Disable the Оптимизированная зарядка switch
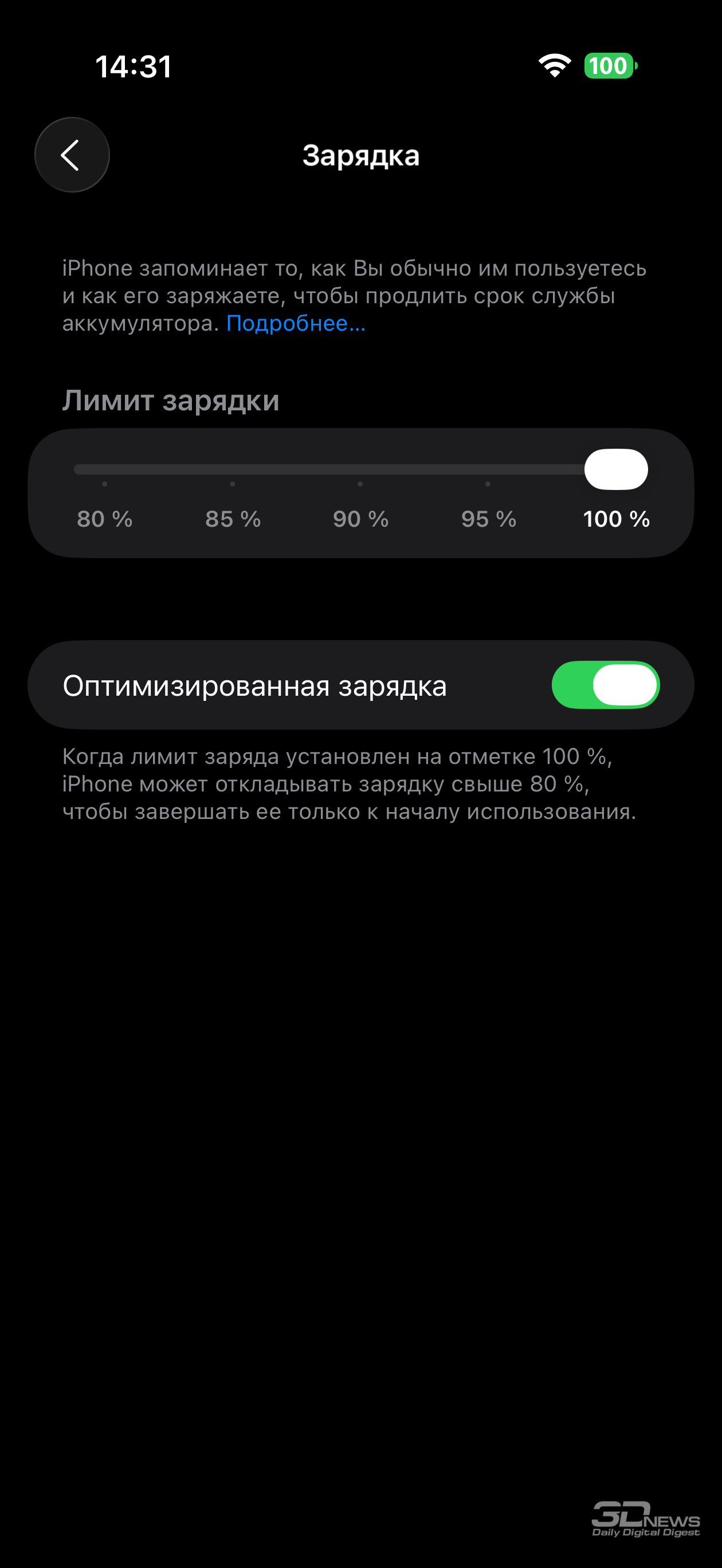This screenshot has width=722, height=1568. [605, 685]
